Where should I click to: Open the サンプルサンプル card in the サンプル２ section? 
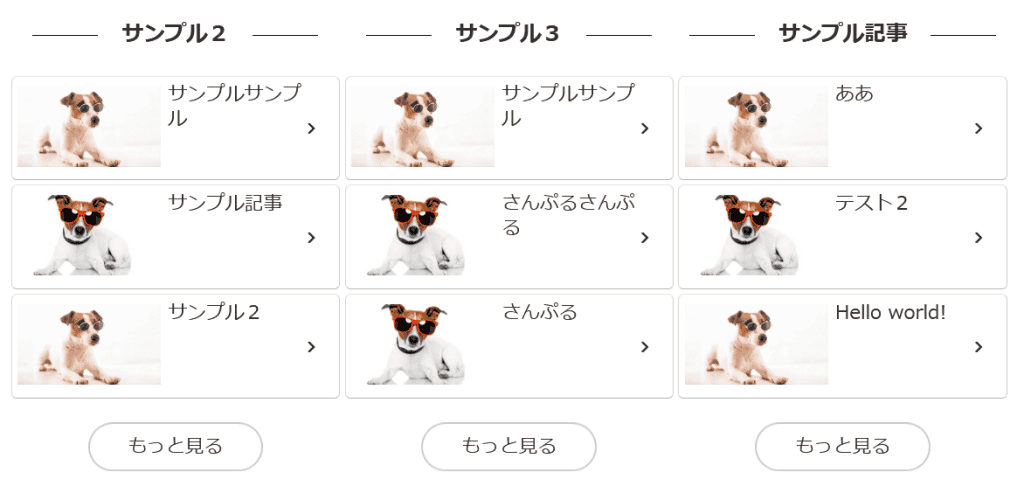pos(175,128)
